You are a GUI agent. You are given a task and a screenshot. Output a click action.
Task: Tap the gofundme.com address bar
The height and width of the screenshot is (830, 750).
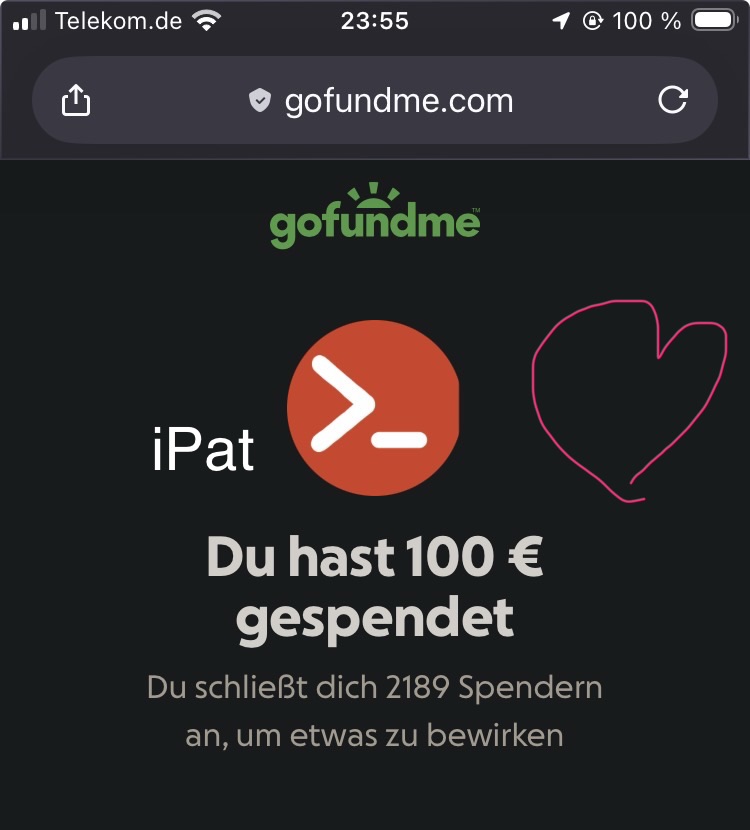[380, 100]
